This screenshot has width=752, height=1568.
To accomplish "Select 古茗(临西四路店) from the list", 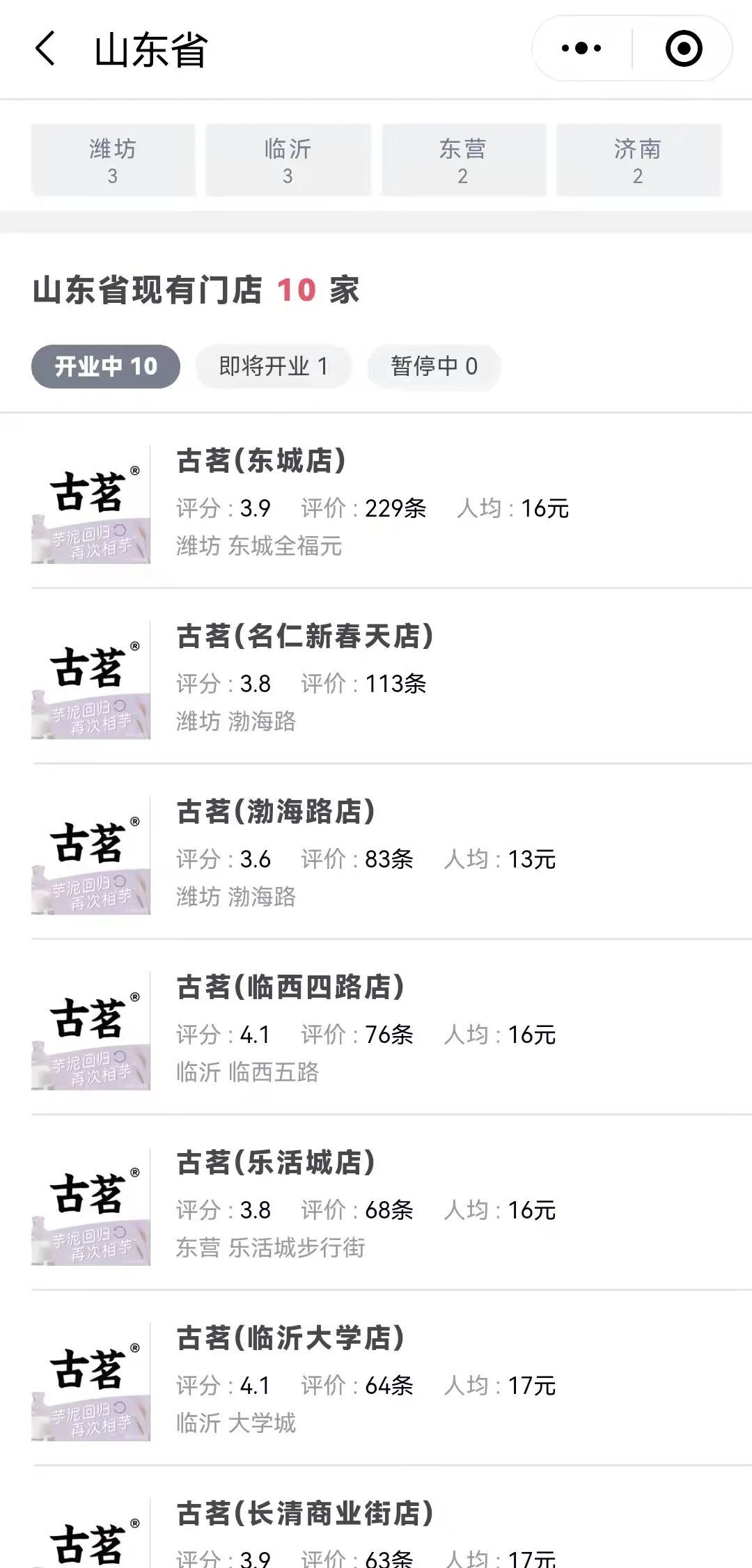I will click(x=376, y=1029).
